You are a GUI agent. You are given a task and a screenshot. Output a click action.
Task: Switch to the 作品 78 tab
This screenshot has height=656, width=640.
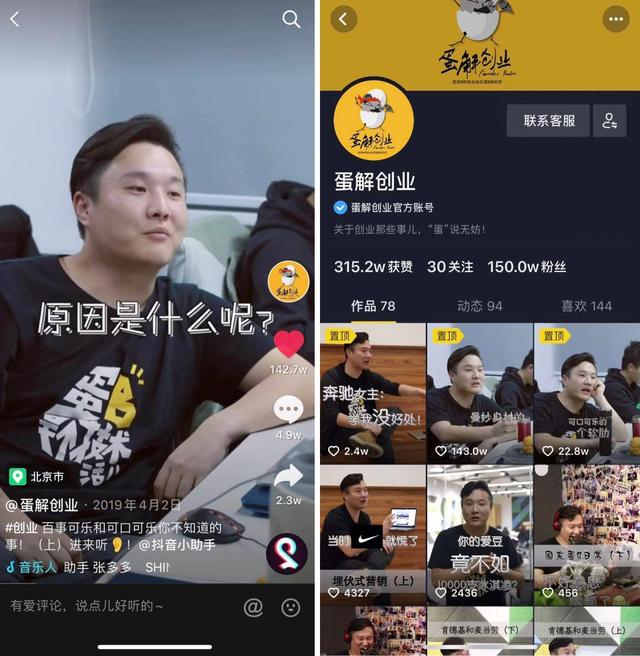373,305
